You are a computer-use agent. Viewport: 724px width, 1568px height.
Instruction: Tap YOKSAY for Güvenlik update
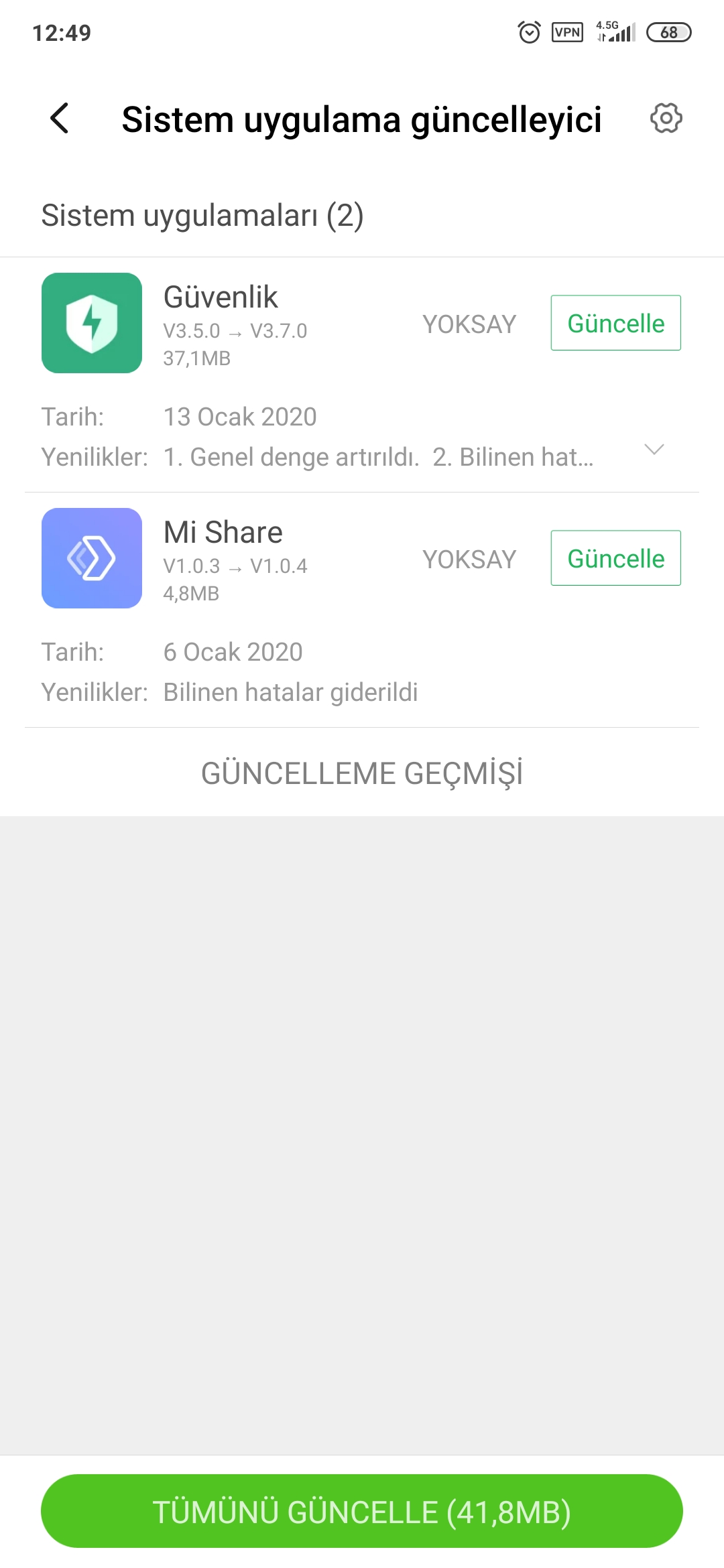tap(469, 324)
